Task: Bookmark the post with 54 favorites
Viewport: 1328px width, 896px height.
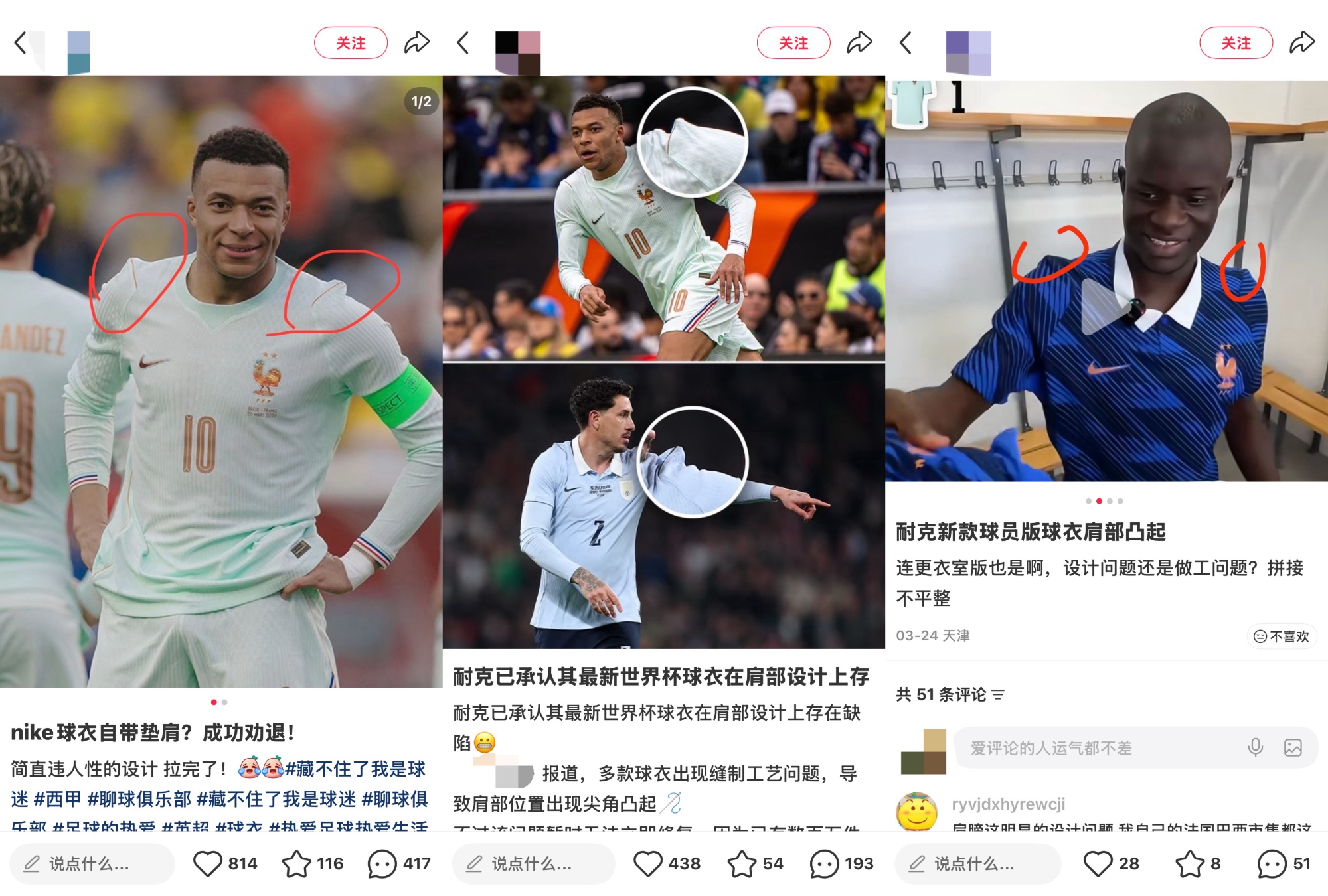Action: click(742, 863)
